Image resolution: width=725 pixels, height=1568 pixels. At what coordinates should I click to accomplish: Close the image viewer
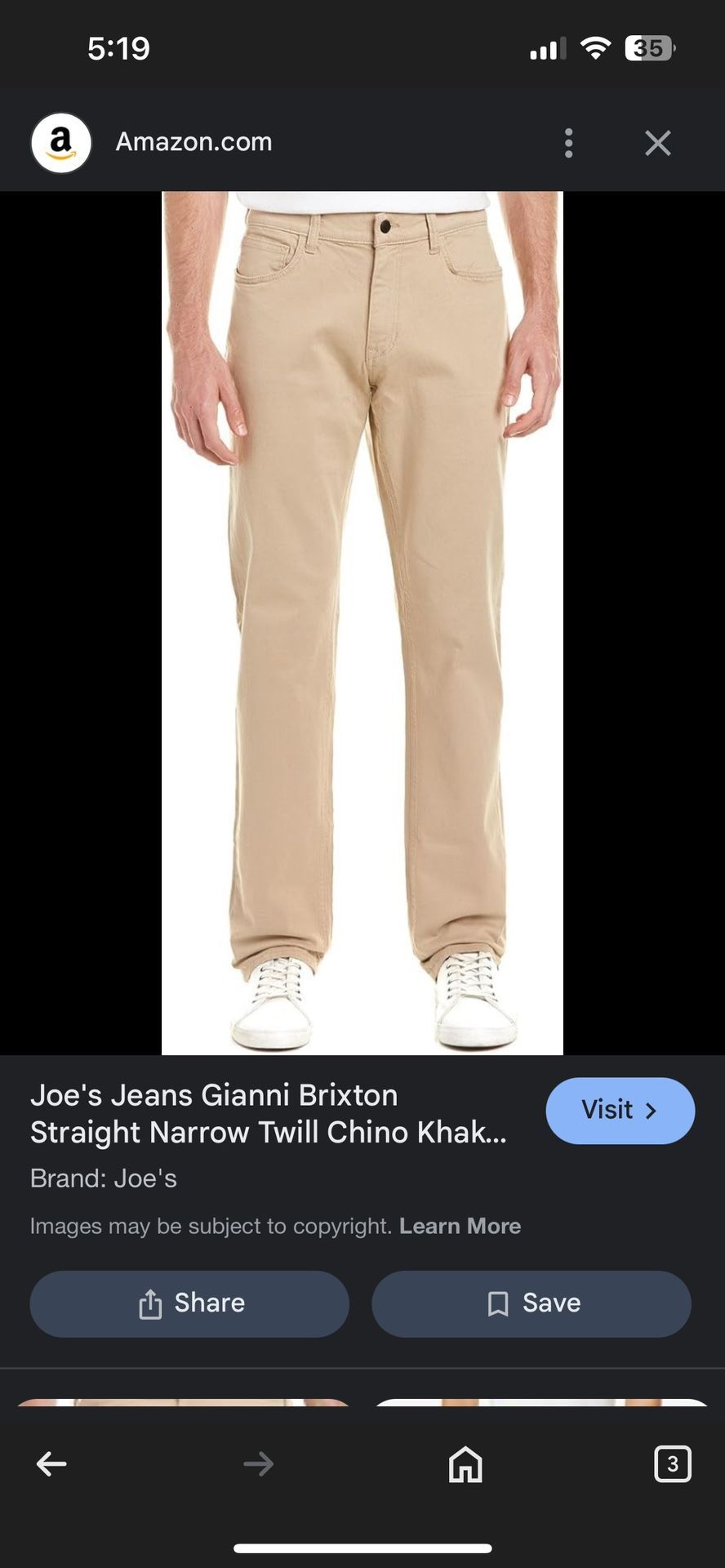pos(657,143)
